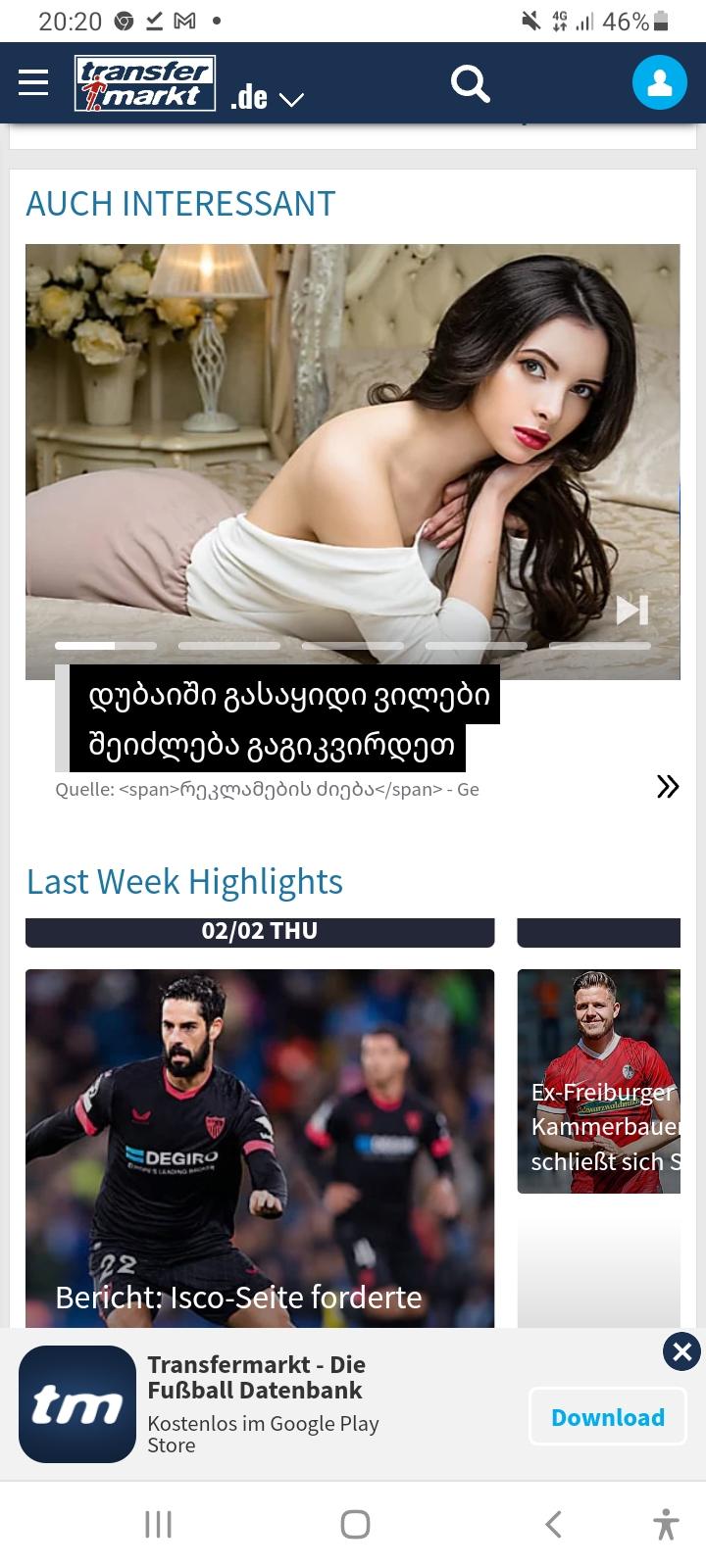This screenshot has height=1568, width=706.
Task: Dismiss the app download banner with the X
Action: point(681,1352)
